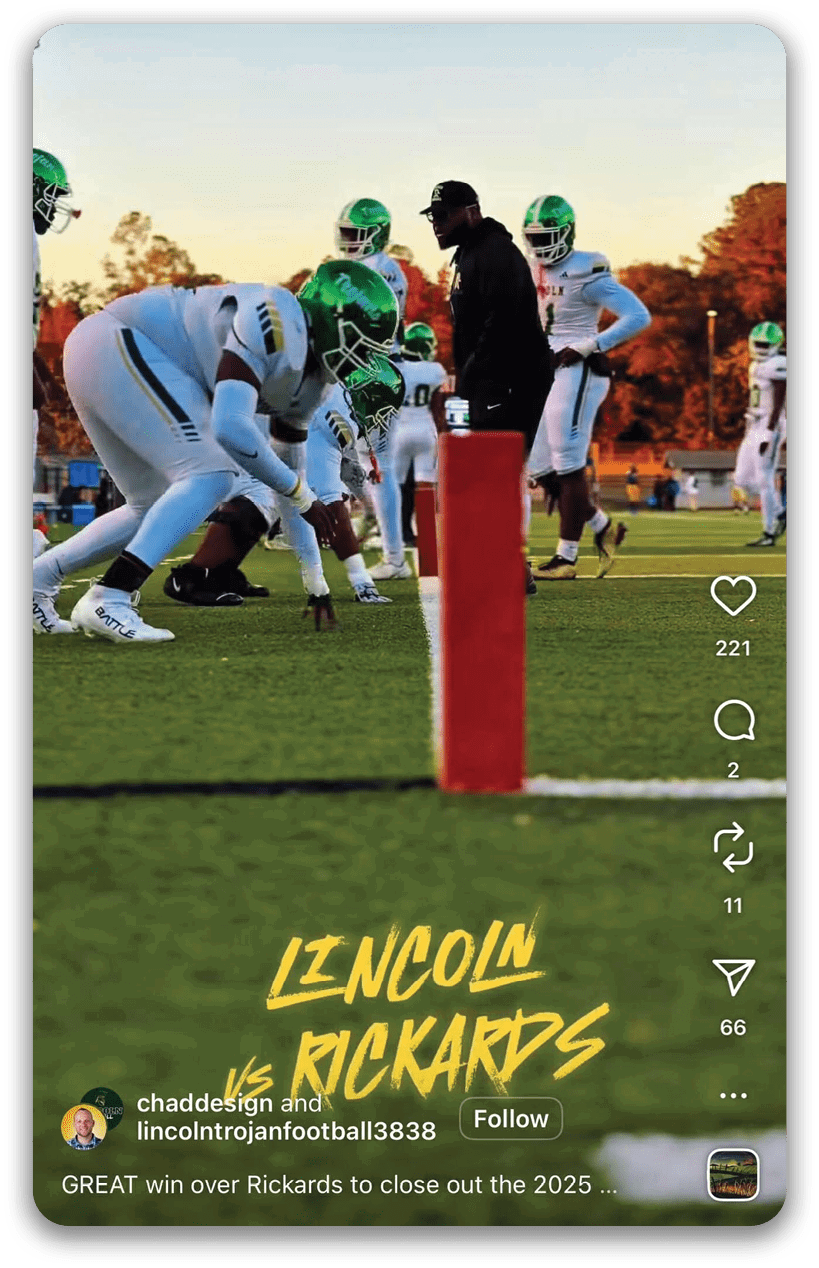
Task: Repost this reel
Action: [x=733, y=848]
